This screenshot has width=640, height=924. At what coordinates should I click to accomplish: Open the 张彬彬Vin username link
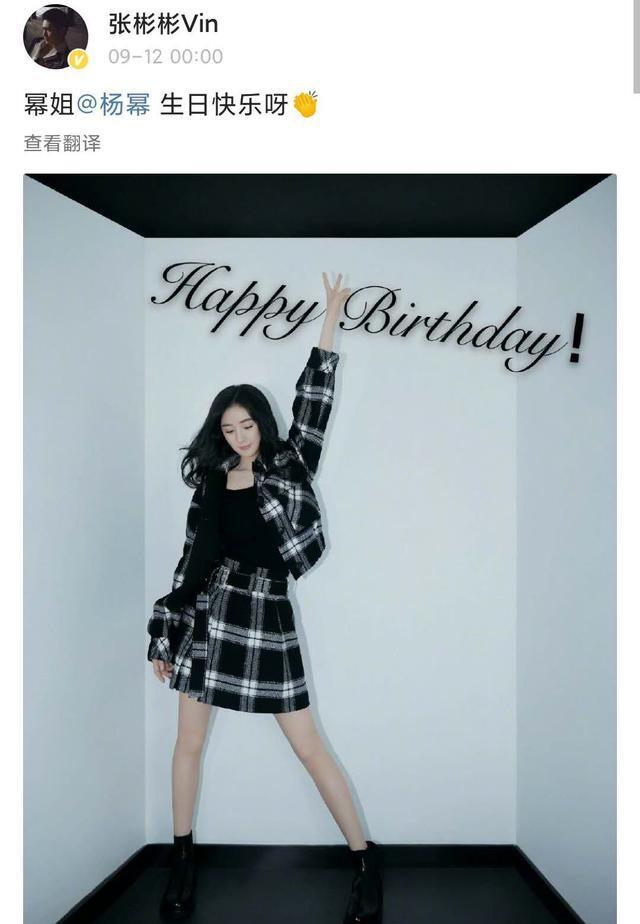pos(163,23)
